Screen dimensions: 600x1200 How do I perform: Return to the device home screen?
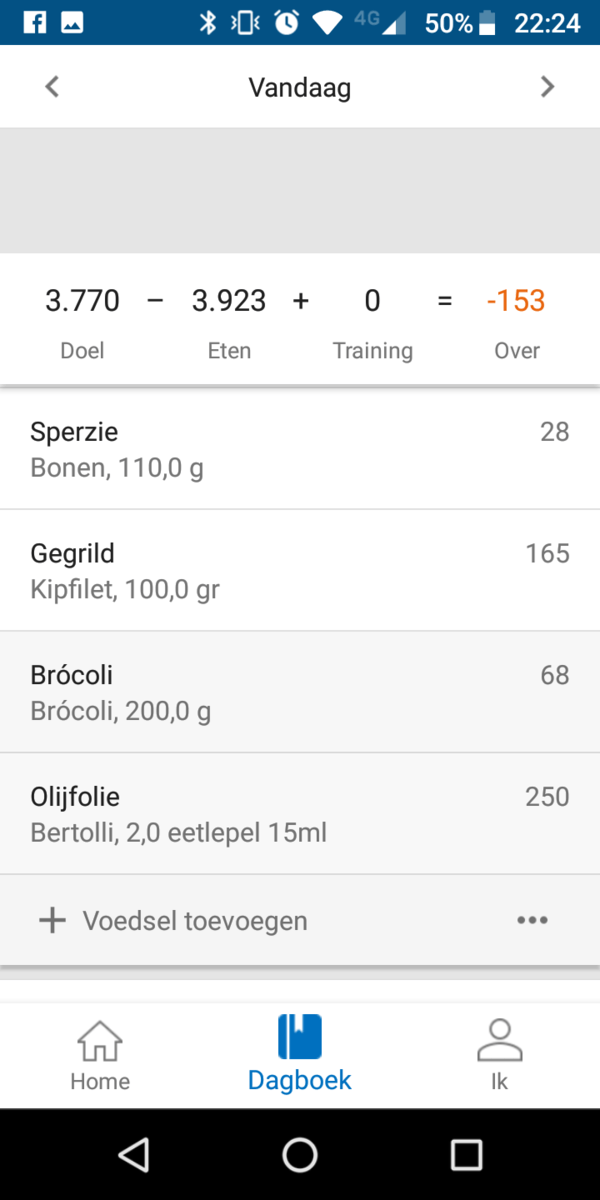pos(300,1155)
